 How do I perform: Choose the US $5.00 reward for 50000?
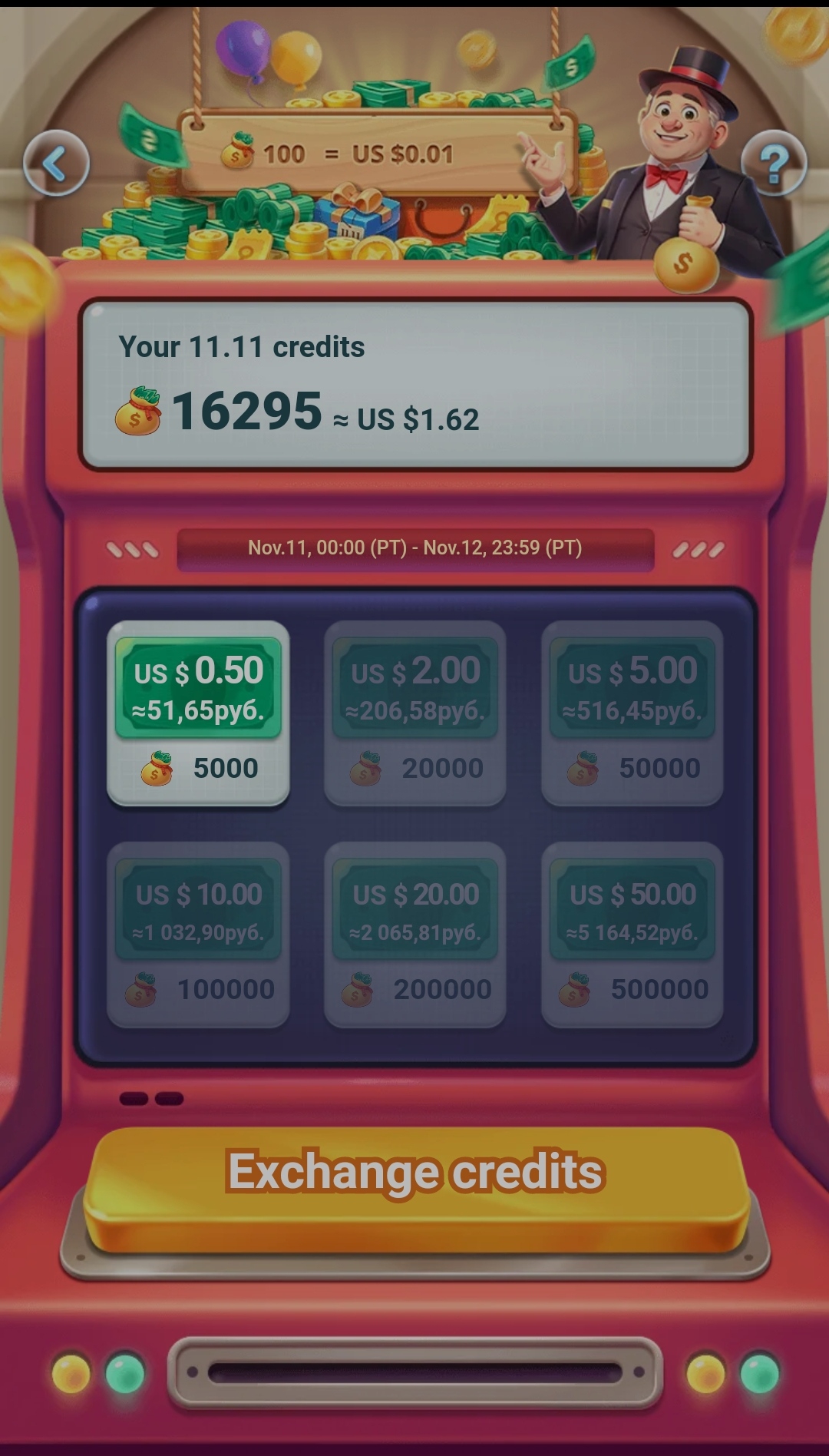click(x=632, y=714)
